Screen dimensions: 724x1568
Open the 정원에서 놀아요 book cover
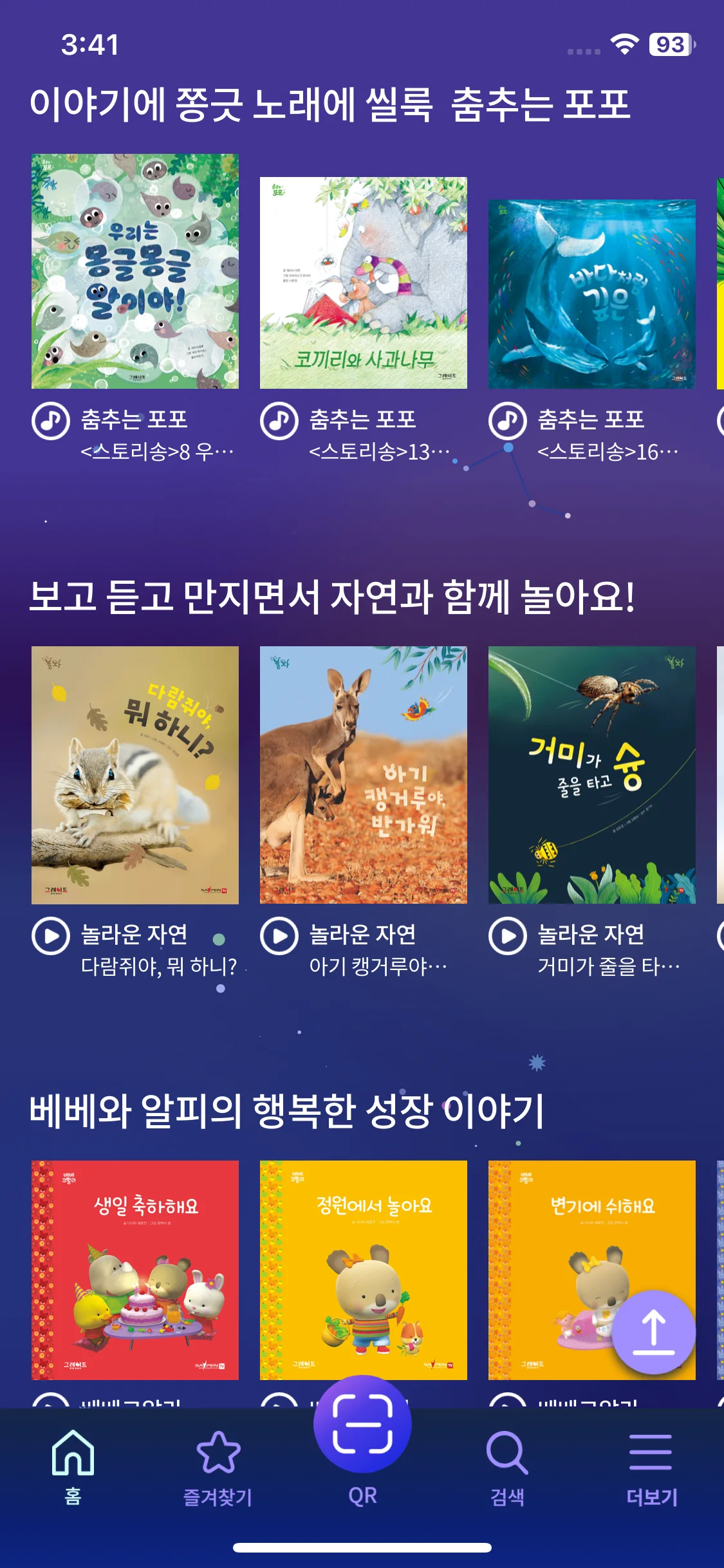[x=362, y=1268]
